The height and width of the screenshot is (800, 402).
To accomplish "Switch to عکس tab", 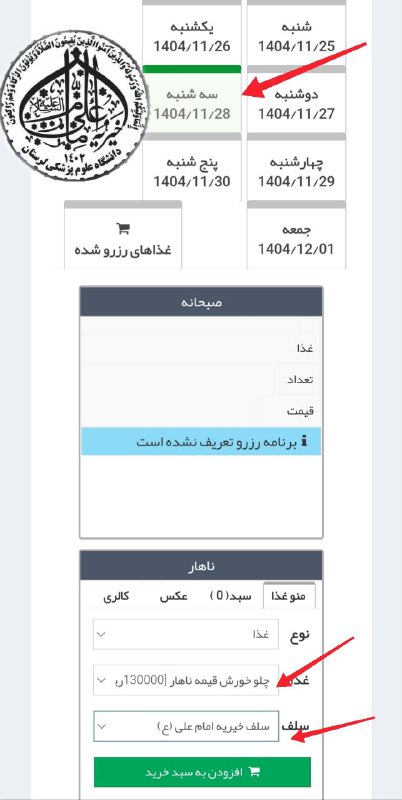I will tap(174, 596).
